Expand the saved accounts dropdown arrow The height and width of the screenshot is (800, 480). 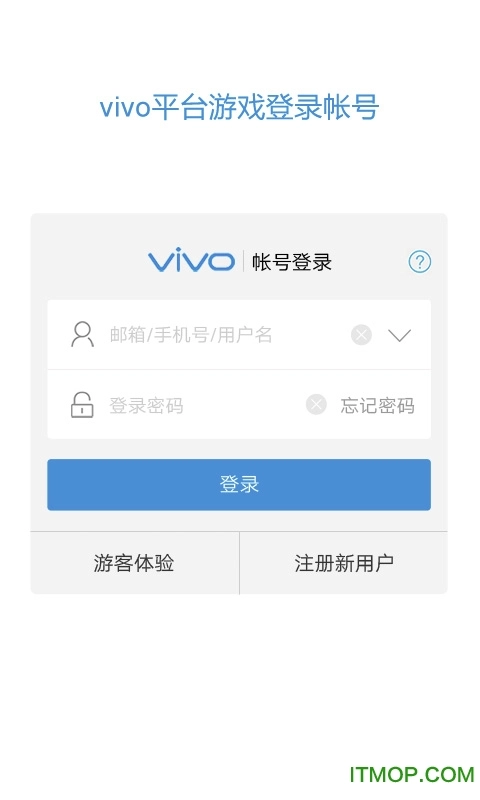(399, 335)
